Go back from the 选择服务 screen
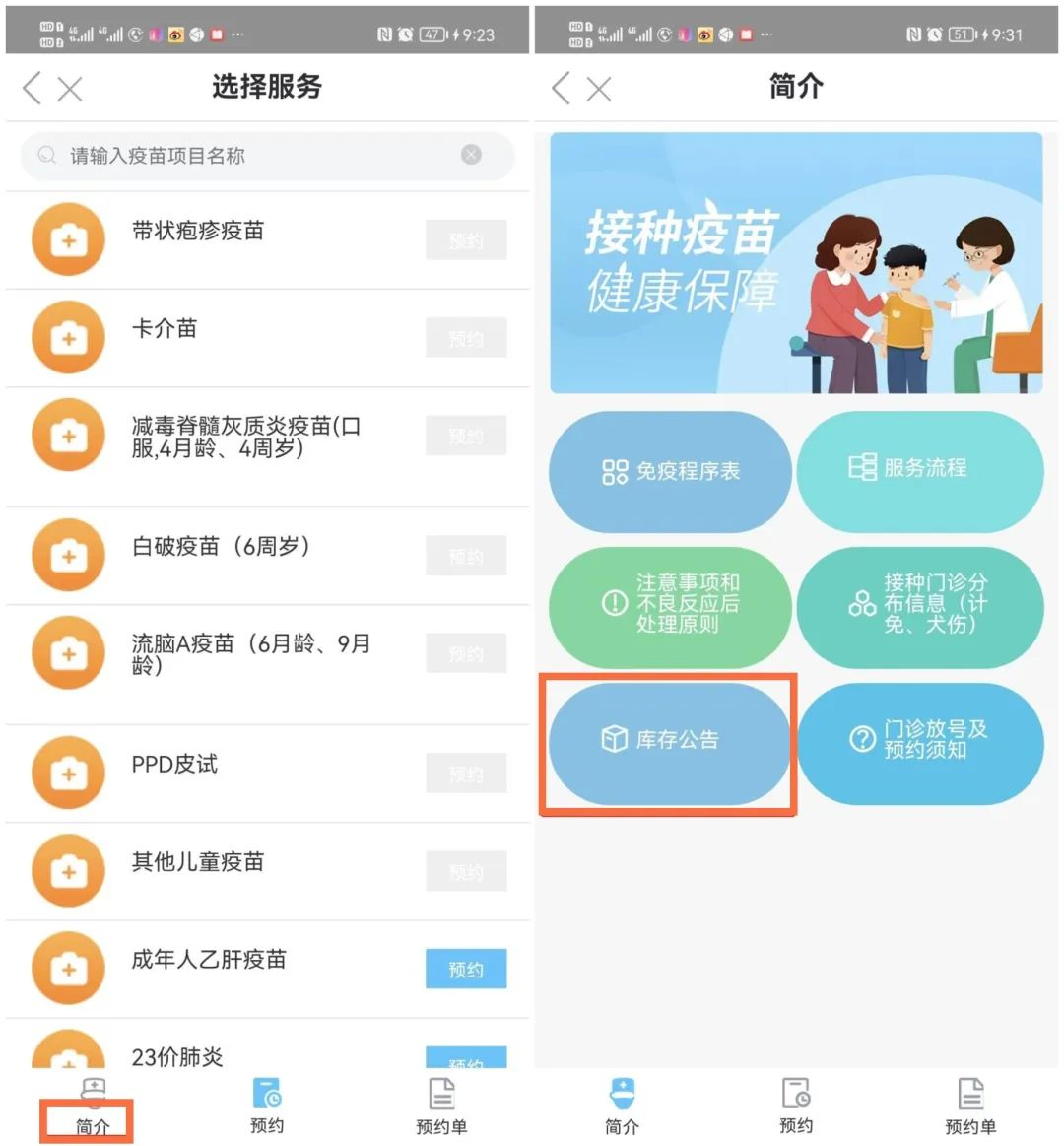The image size is (1064, 1146). [33, 89]
